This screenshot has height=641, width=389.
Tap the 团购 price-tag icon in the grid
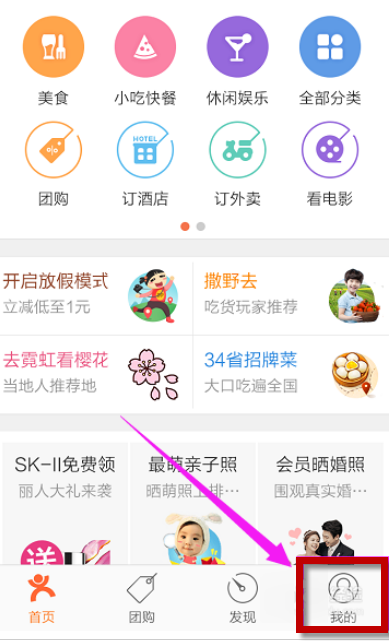click(x=54, y=150)
